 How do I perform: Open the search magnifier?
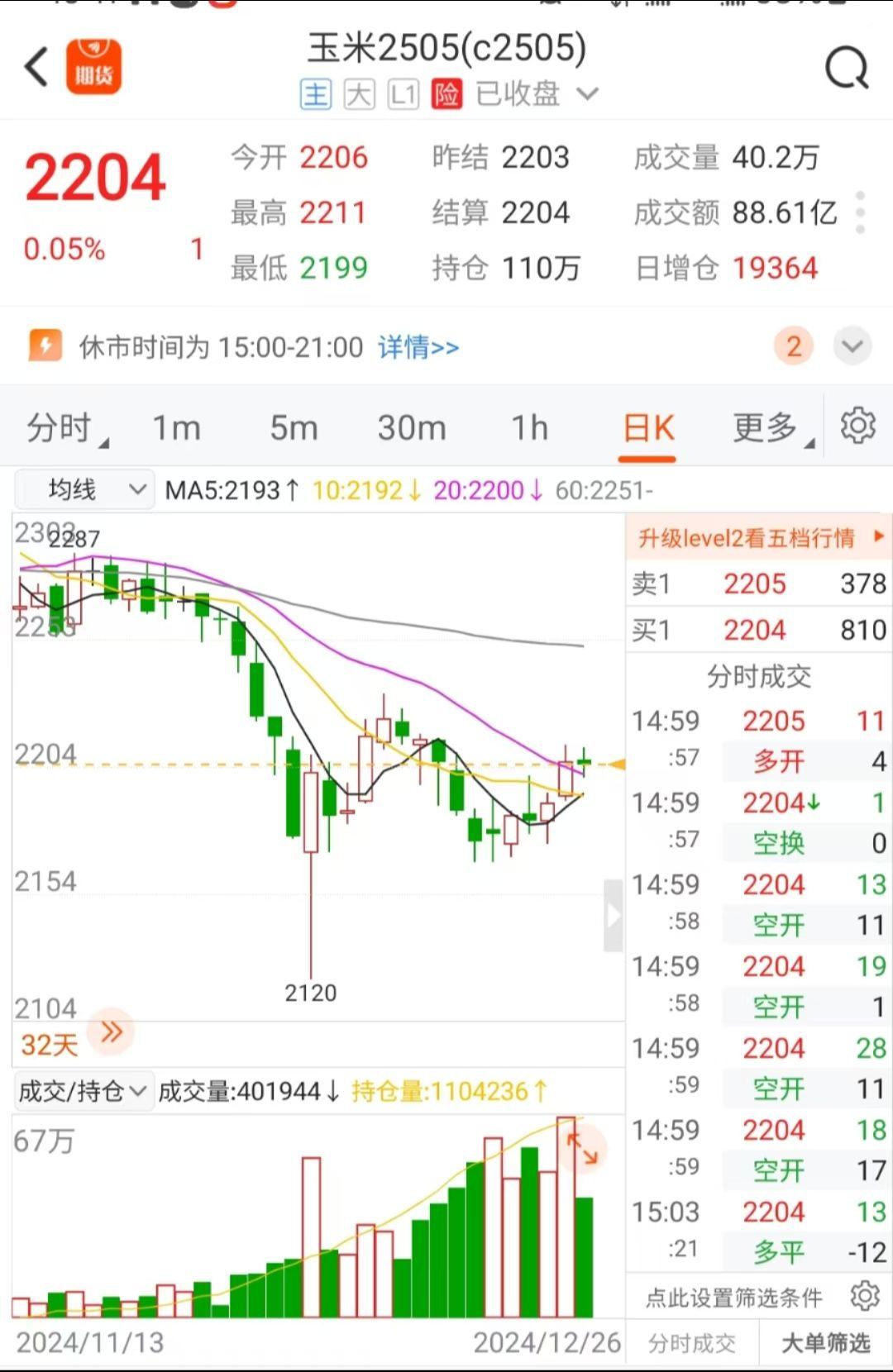click(845, 66)
